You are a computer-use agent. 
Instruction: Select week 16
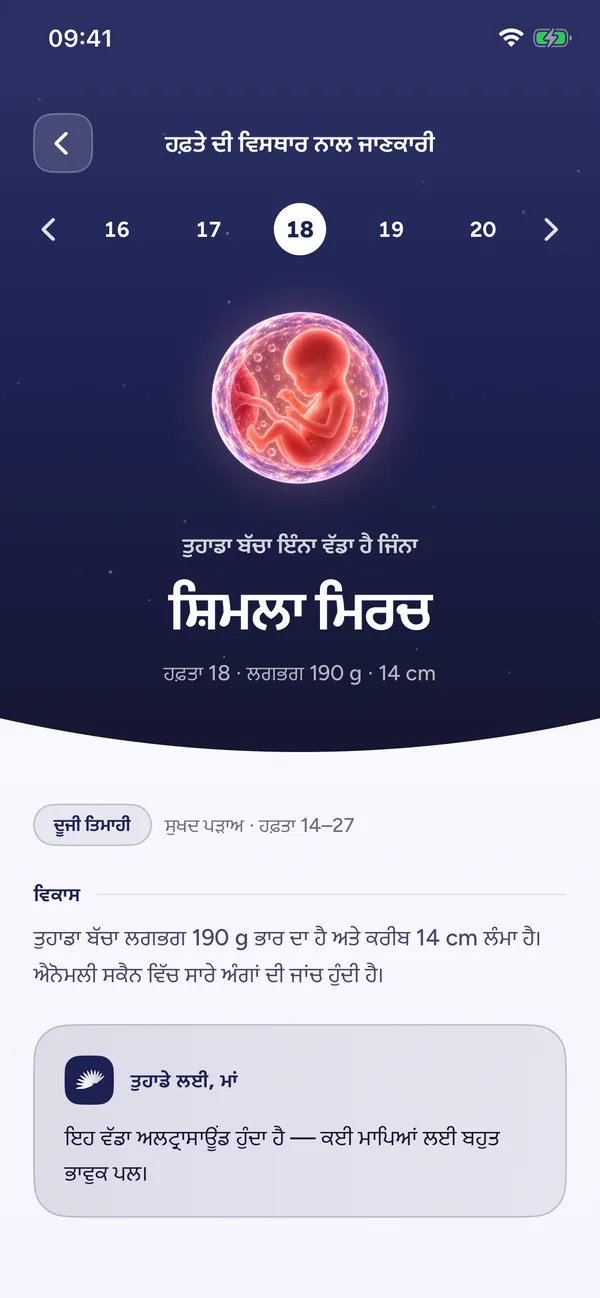[x=117, y=230]
